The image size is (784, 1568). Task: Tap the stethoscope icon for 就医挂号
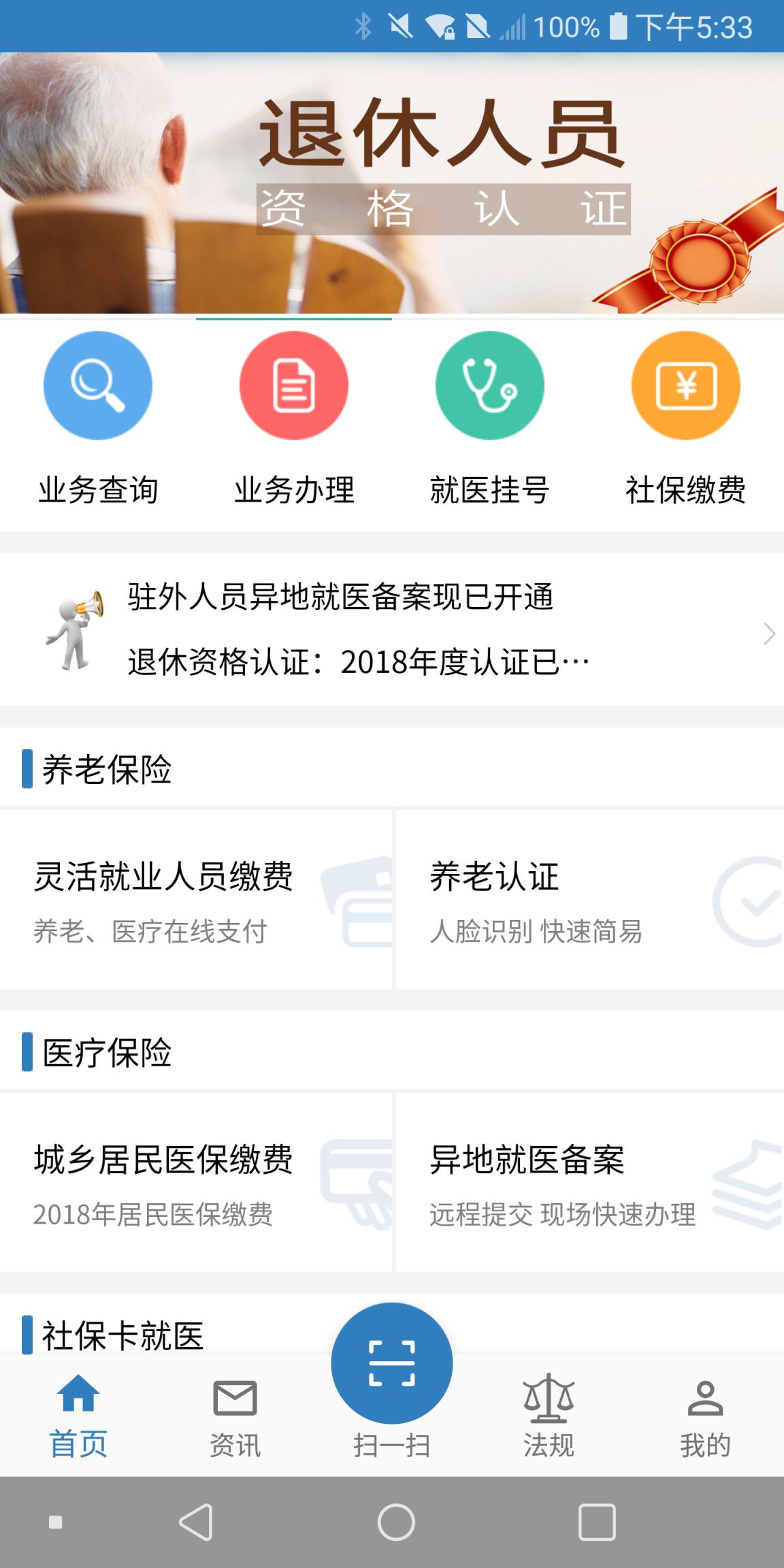(x=489, y=385)
